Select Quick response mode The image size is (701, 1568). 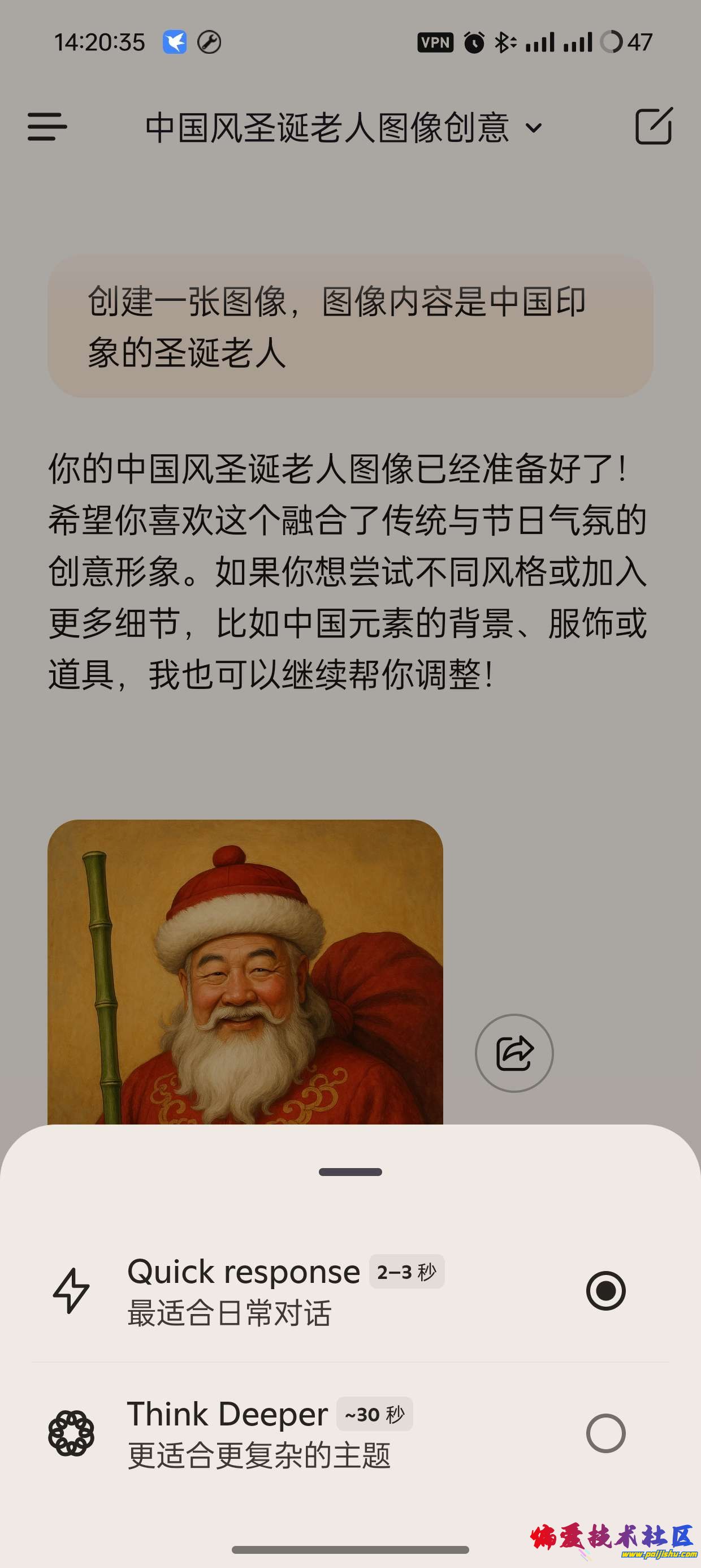(605, 1290)
